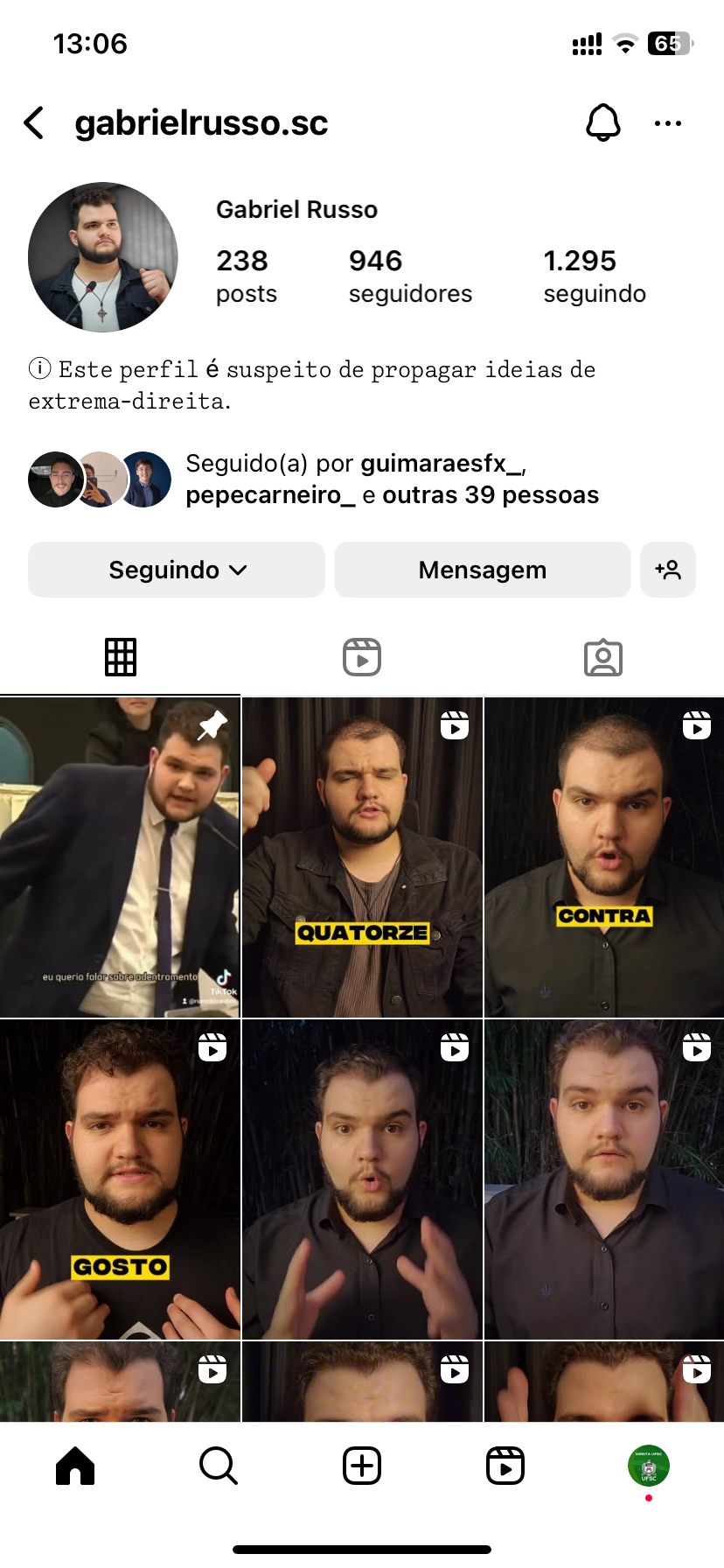This screenshot has width=724, height=1568.
Task: View the 1.295 seguindo list
Action: click(595, 276)
